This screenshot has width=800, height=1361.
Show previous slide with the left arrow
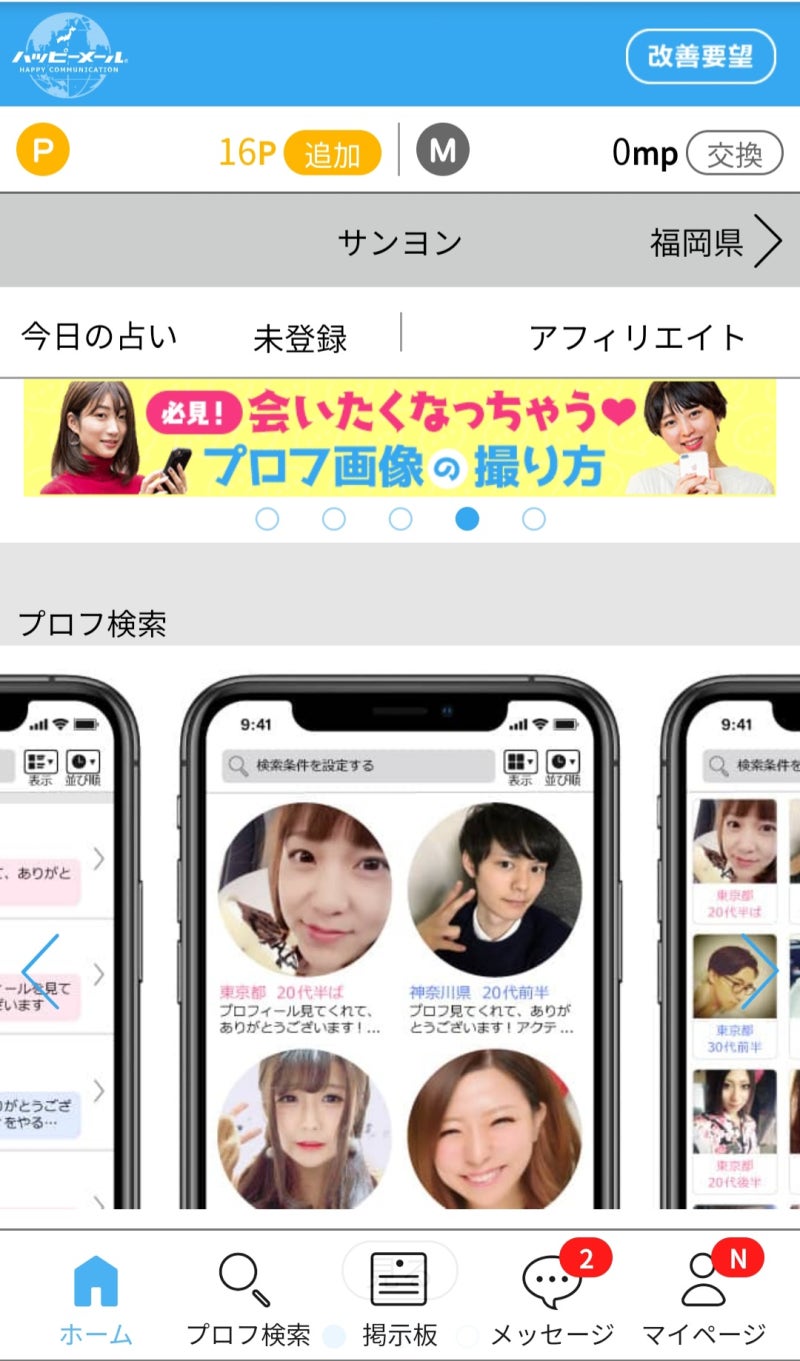click(40, 970)
